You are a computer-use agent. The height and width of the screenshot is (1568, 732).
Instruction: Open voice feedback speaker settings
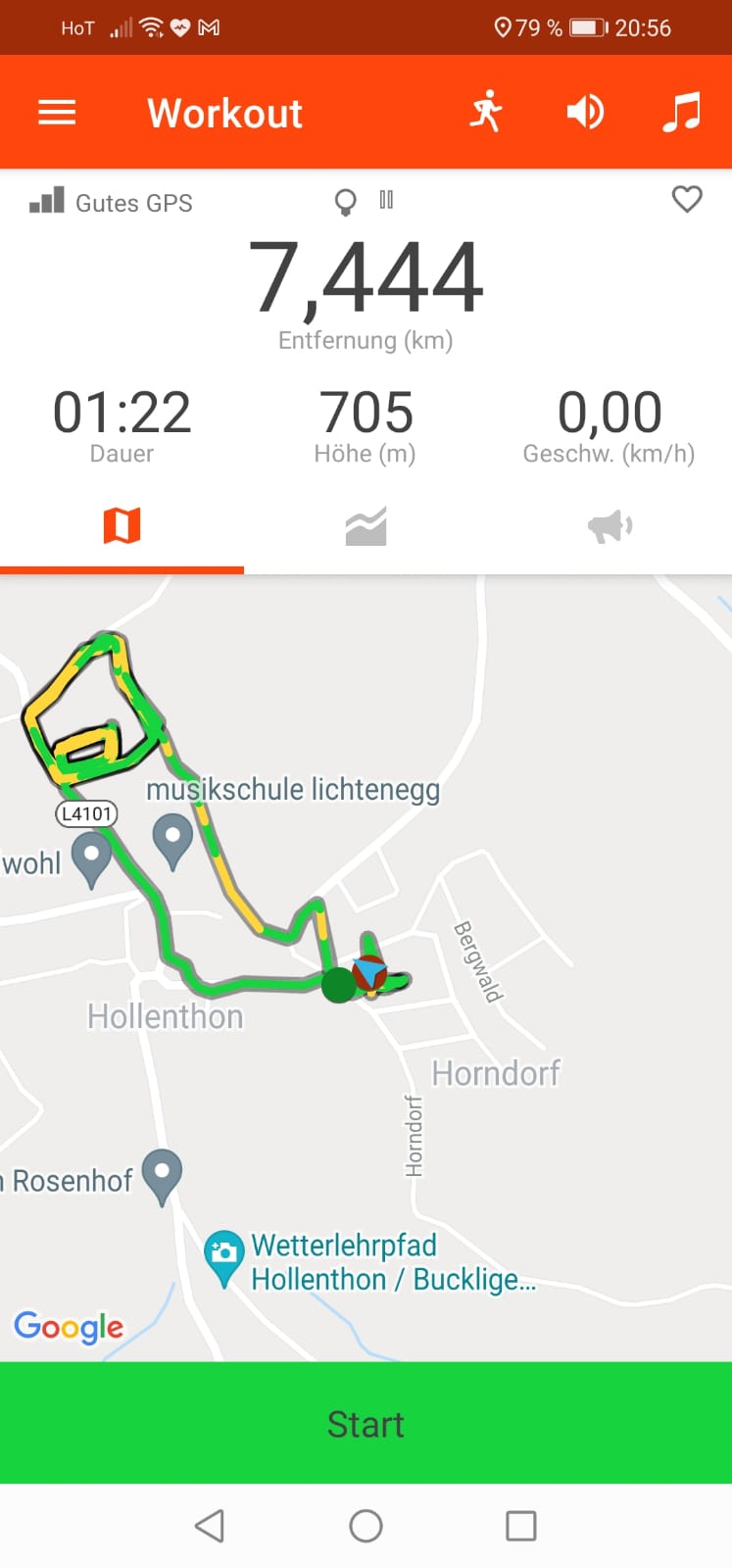585,112
